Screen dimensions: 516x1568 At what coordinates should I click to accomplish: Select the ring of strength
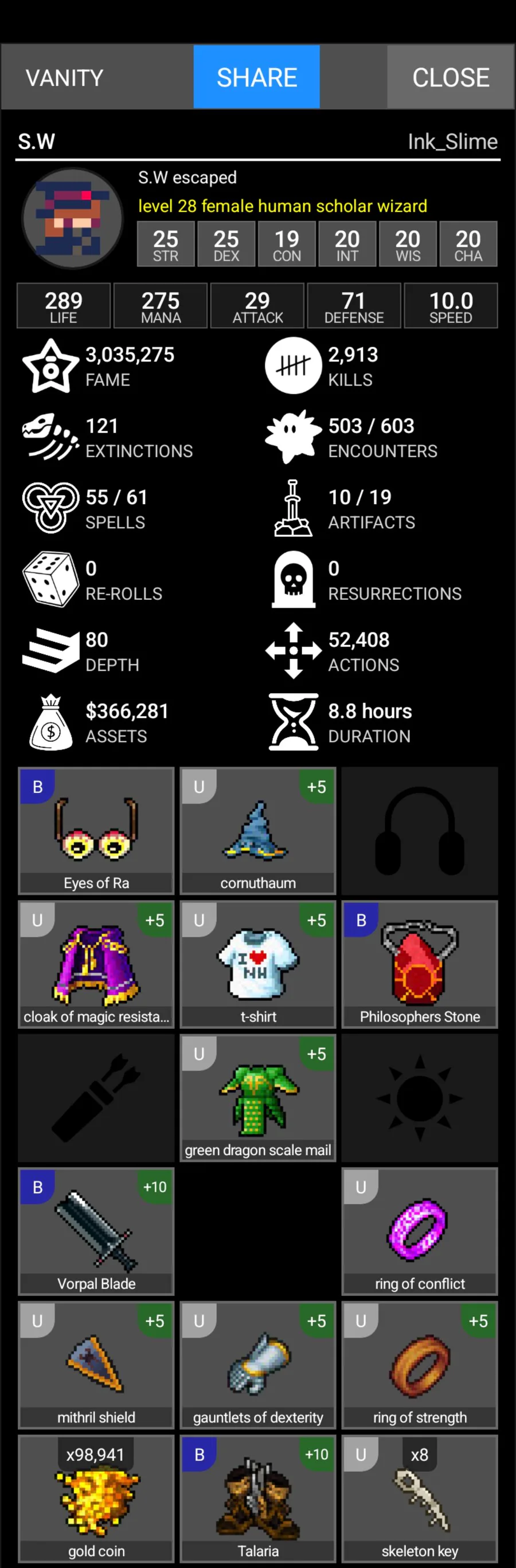click(x=419, y=1364)
